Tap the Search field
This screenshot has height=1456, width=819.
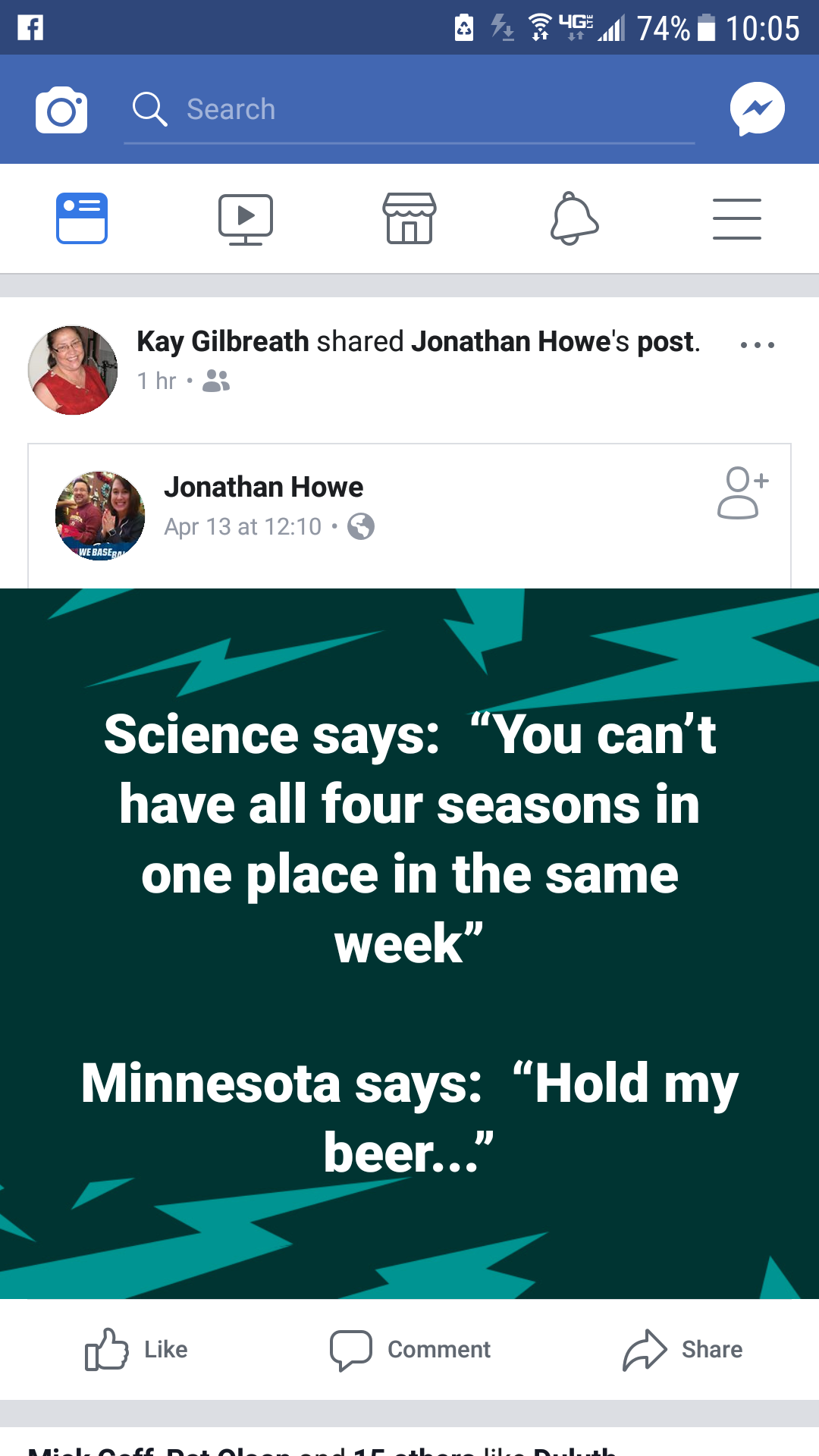pyautogui.click(x=409, y=110)
